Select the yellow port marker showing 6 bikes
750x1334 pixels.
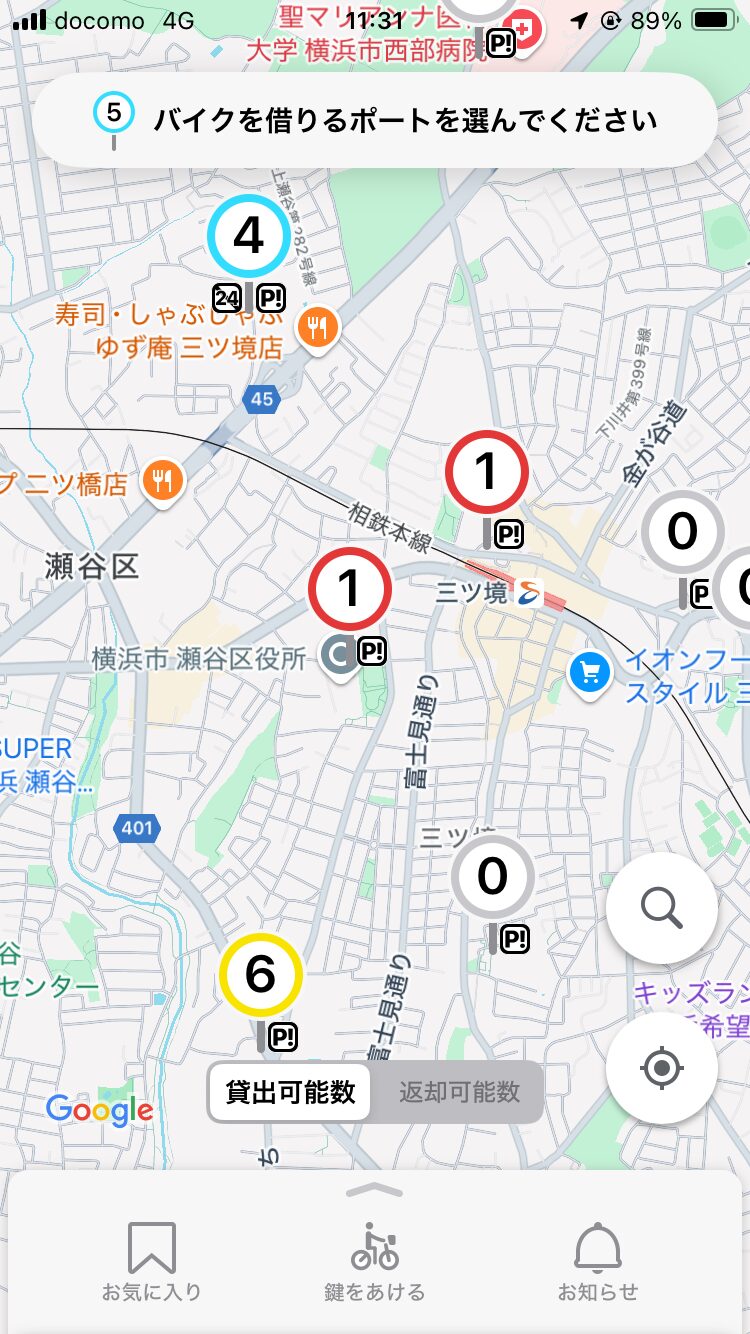pos(260,974)
